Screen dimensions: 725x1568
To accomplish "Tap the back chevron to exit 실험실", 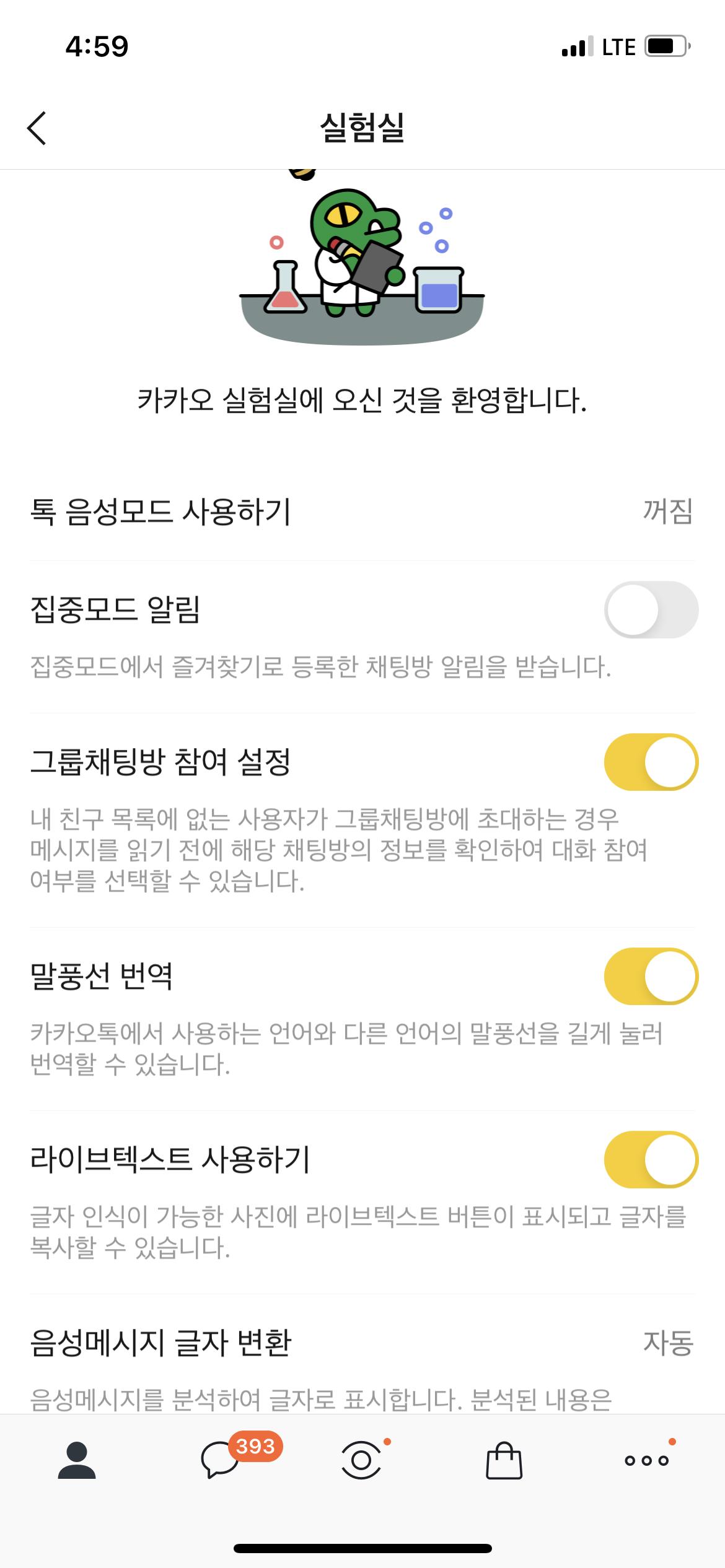I will (37, 128).
